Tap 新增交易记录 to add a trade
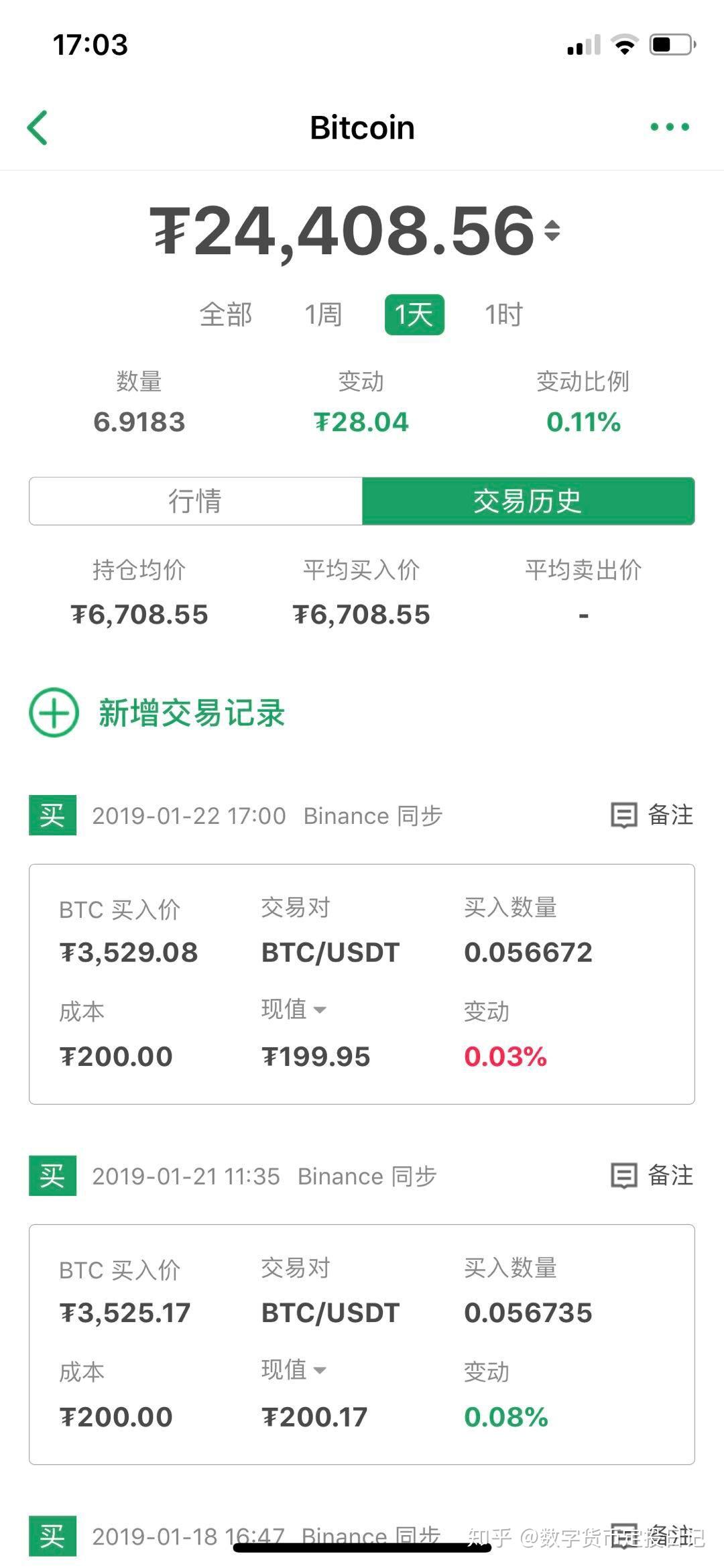Image resolution: width=724 pixels, height=1568 pixels. click(190, 714)
